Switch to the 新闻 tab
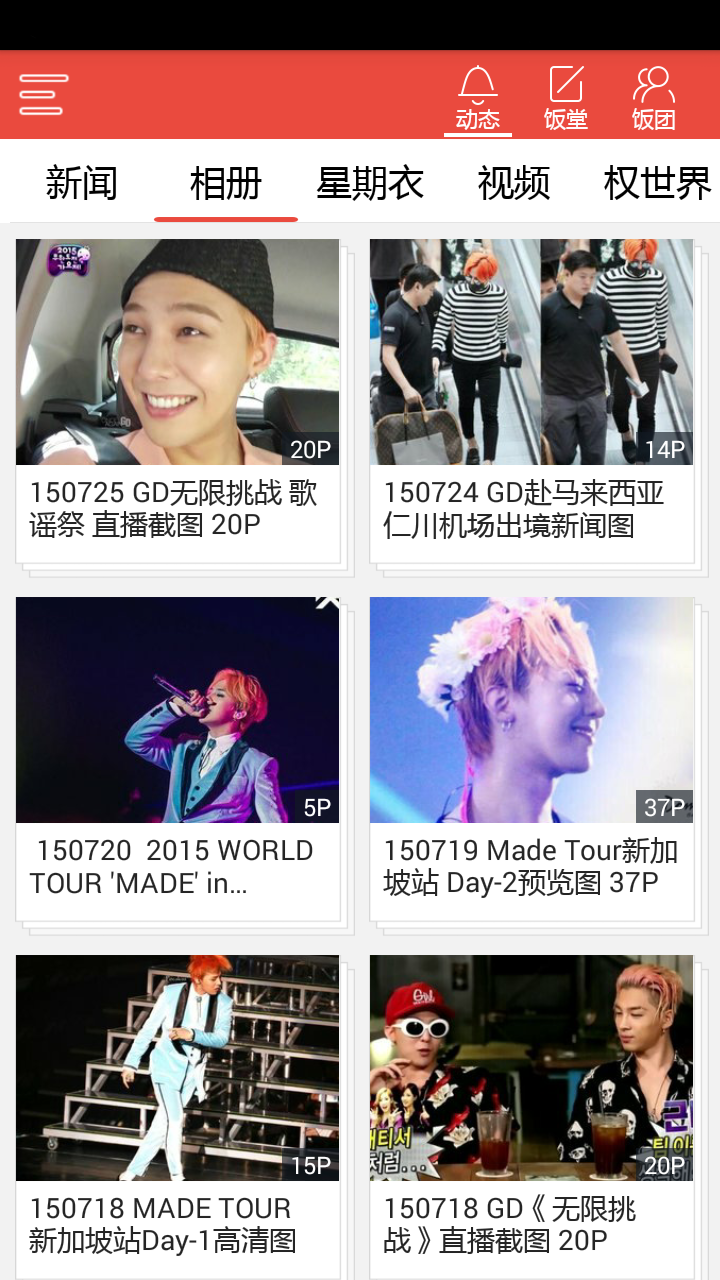Image resolution: width=720 pixels, height=1280 pixels. (82, 184)
